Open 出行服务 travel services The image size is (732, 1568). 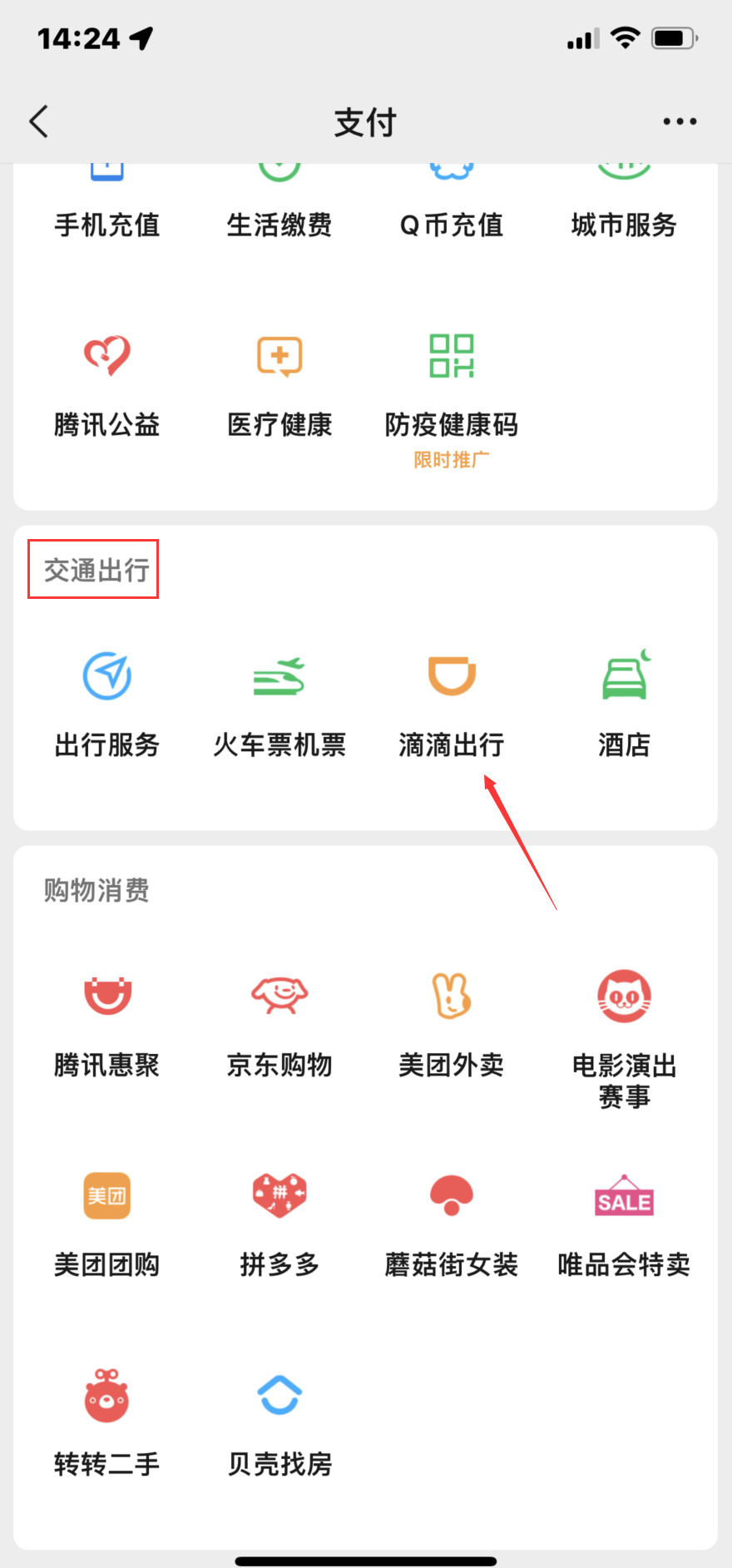(x=106, y=704)
